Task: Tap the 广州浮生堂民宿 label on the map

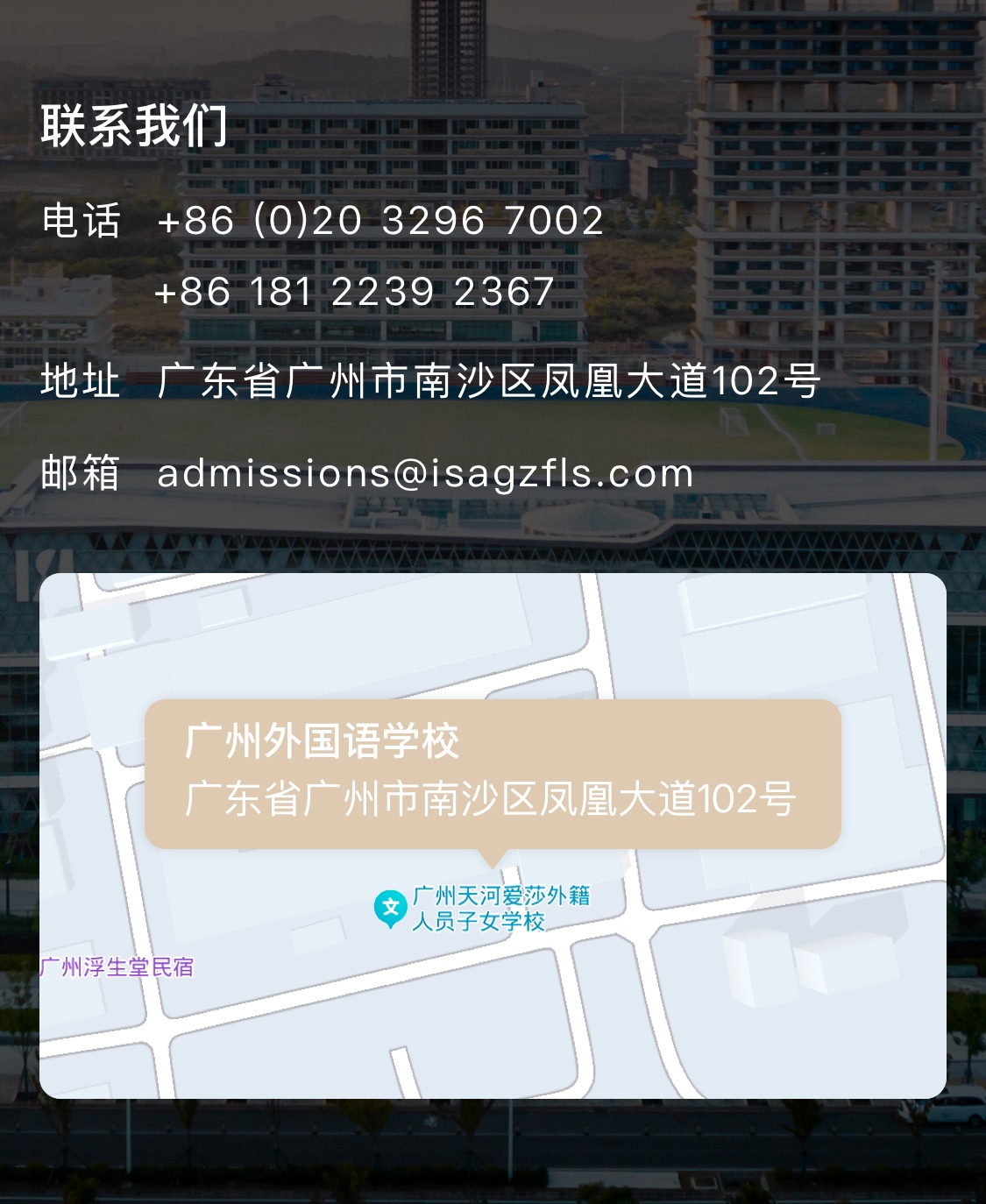Action: click(117, 967)
